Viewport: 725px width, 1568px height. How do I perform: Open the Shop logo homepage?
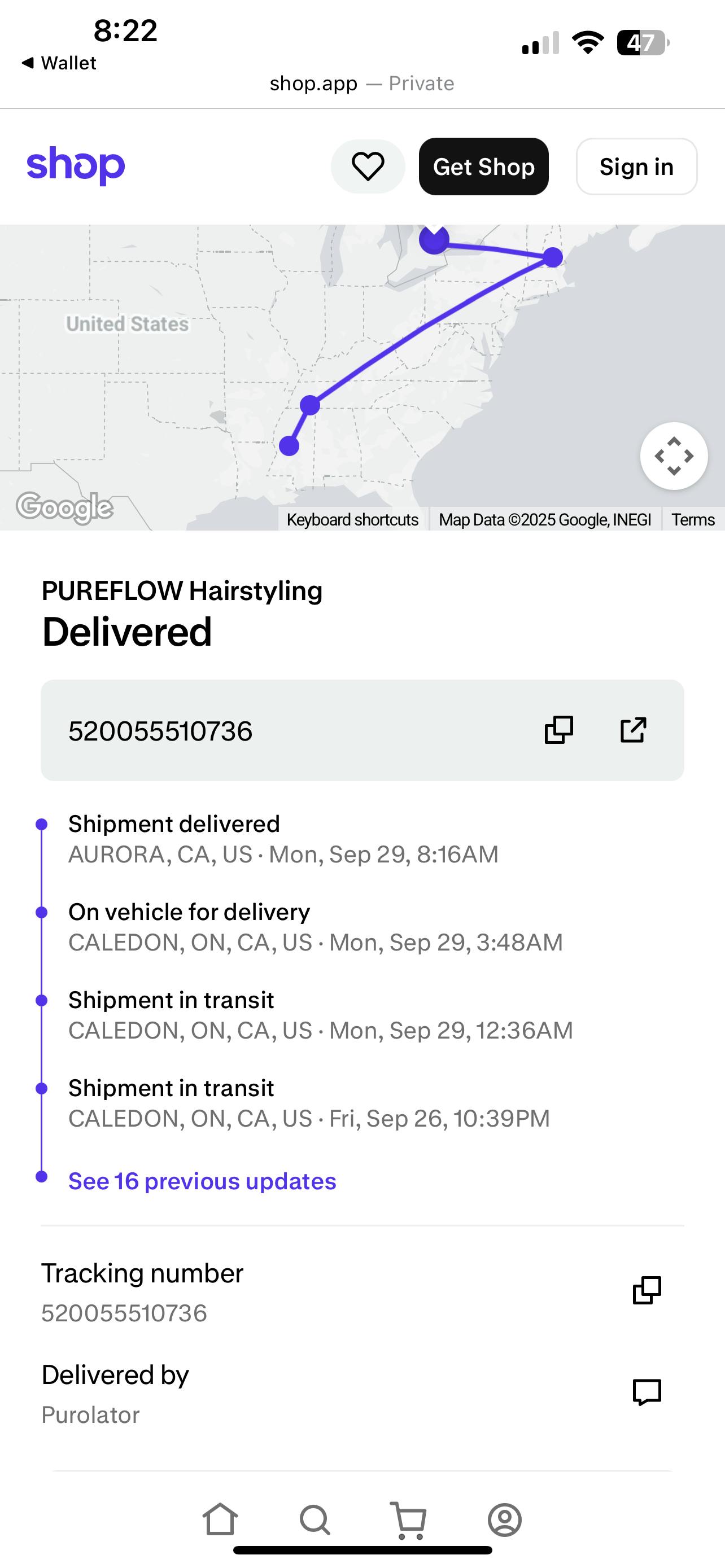tap(76, 165)
